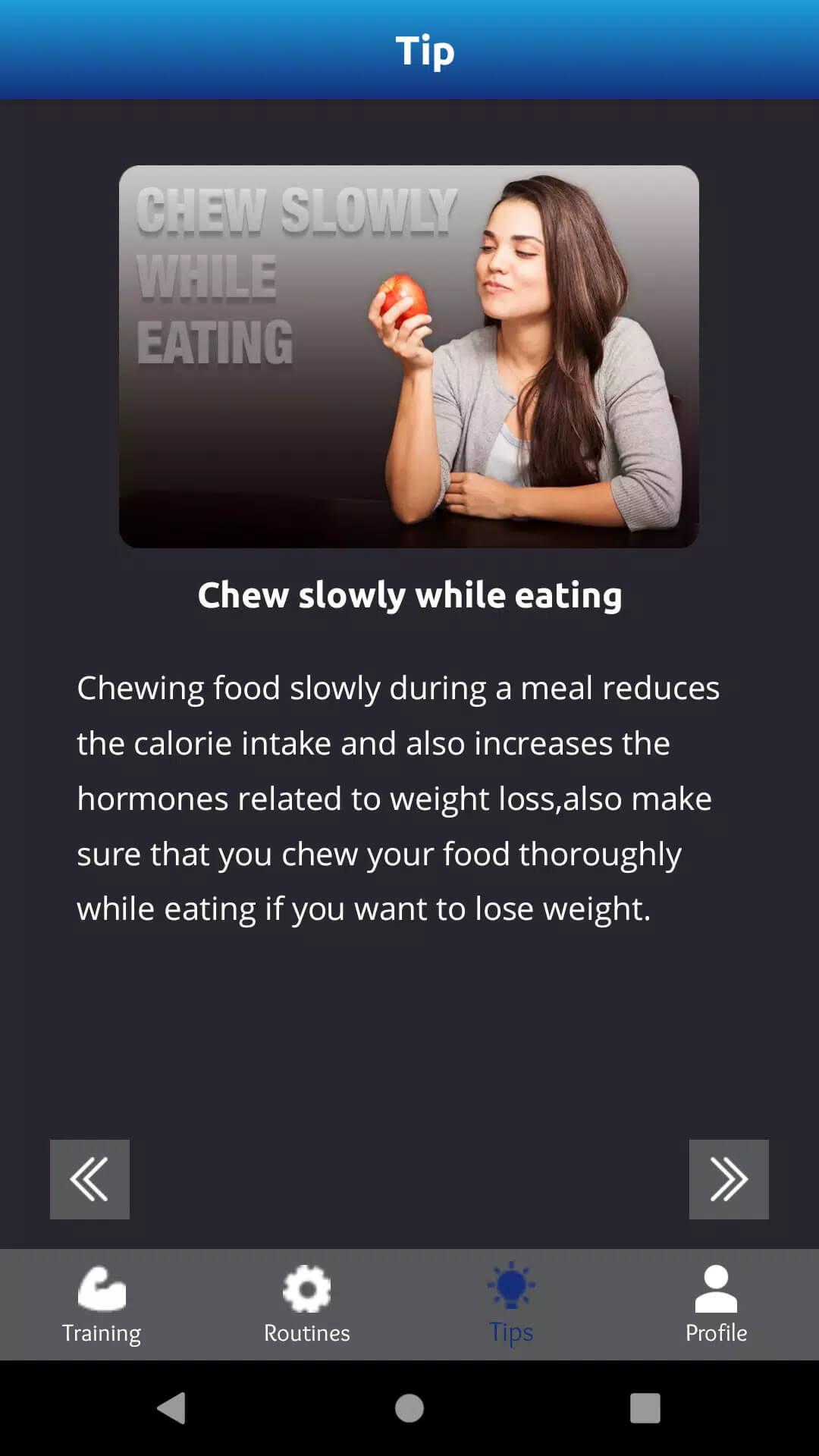Select the Tips tab
Screen dimensions: 819x1456
point(511,1304)
